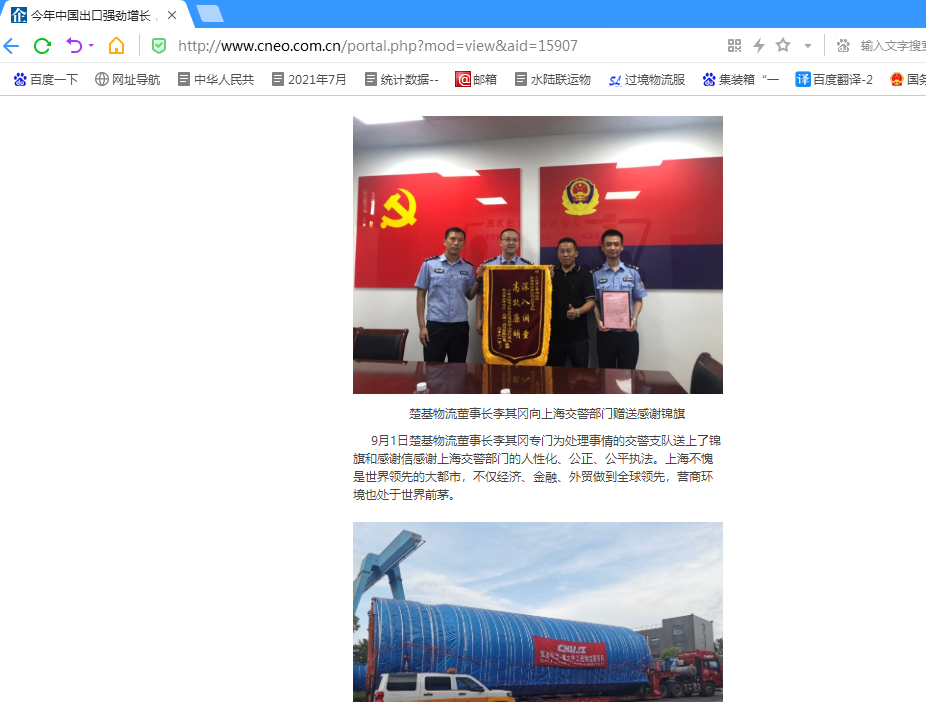The width and height of the screenshot is (926, 702).
Task: Open the 百度一下 bookmark
Action: 46,79
